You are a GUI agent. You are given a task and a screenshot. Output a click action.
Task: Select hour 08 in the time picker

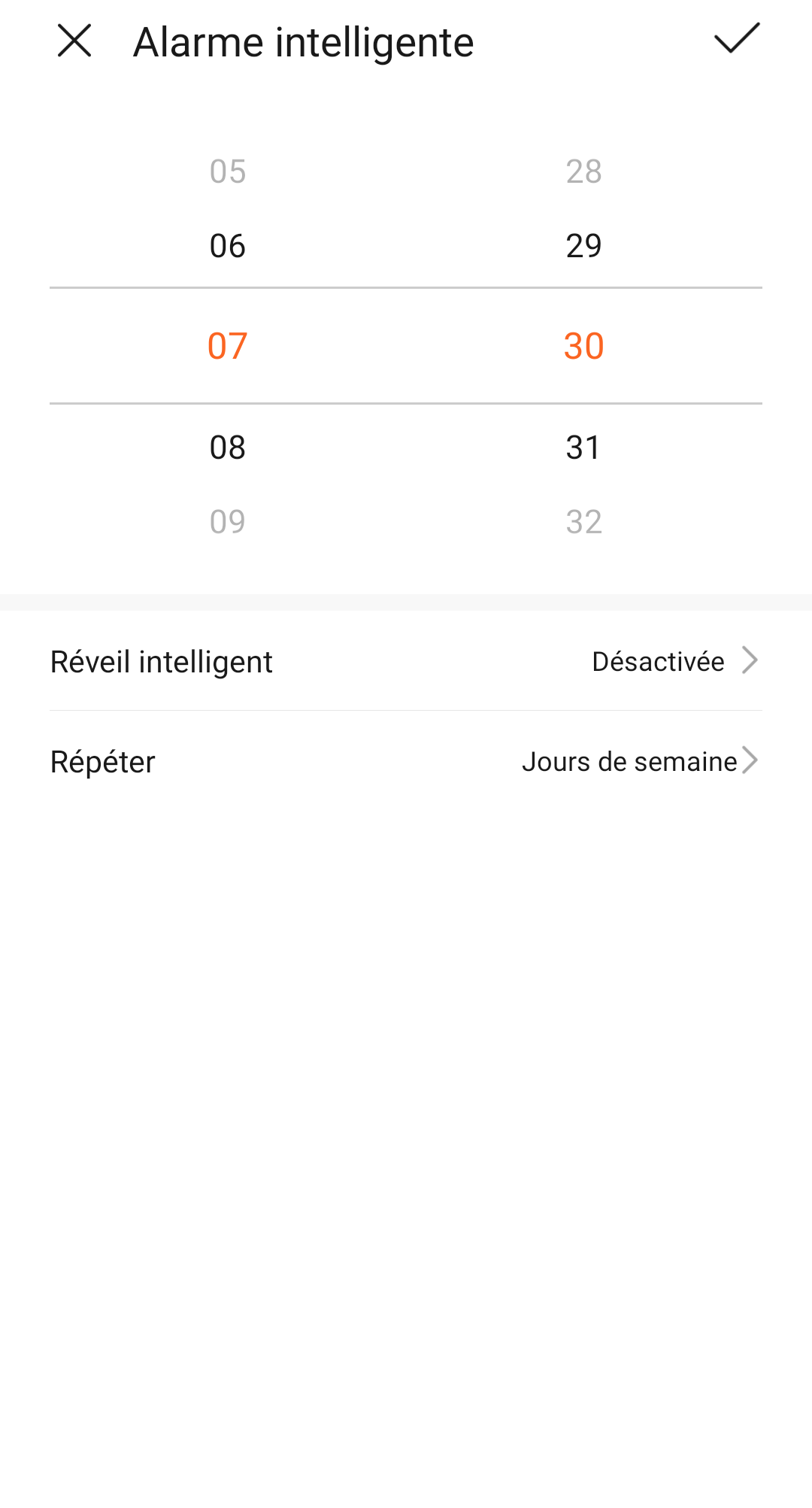[x=227, y=446]
